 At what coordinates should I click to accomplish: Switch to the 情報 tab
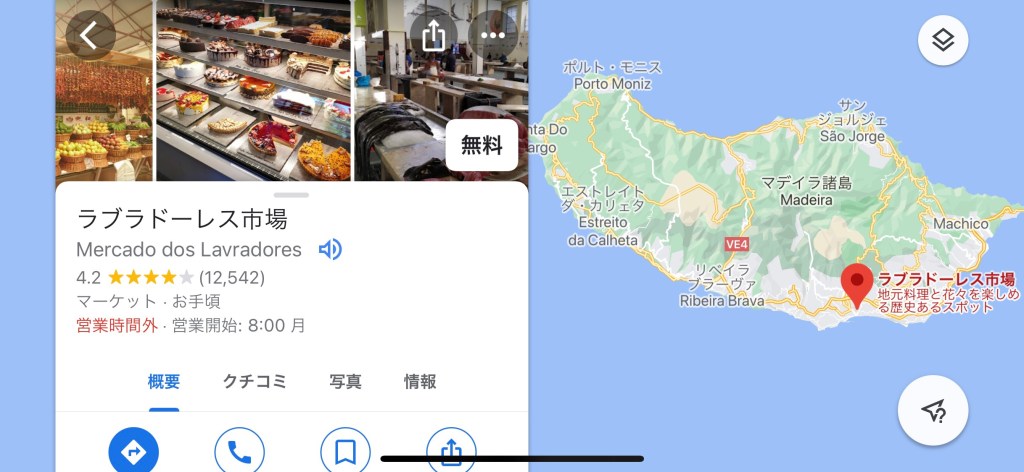point(420,381)
